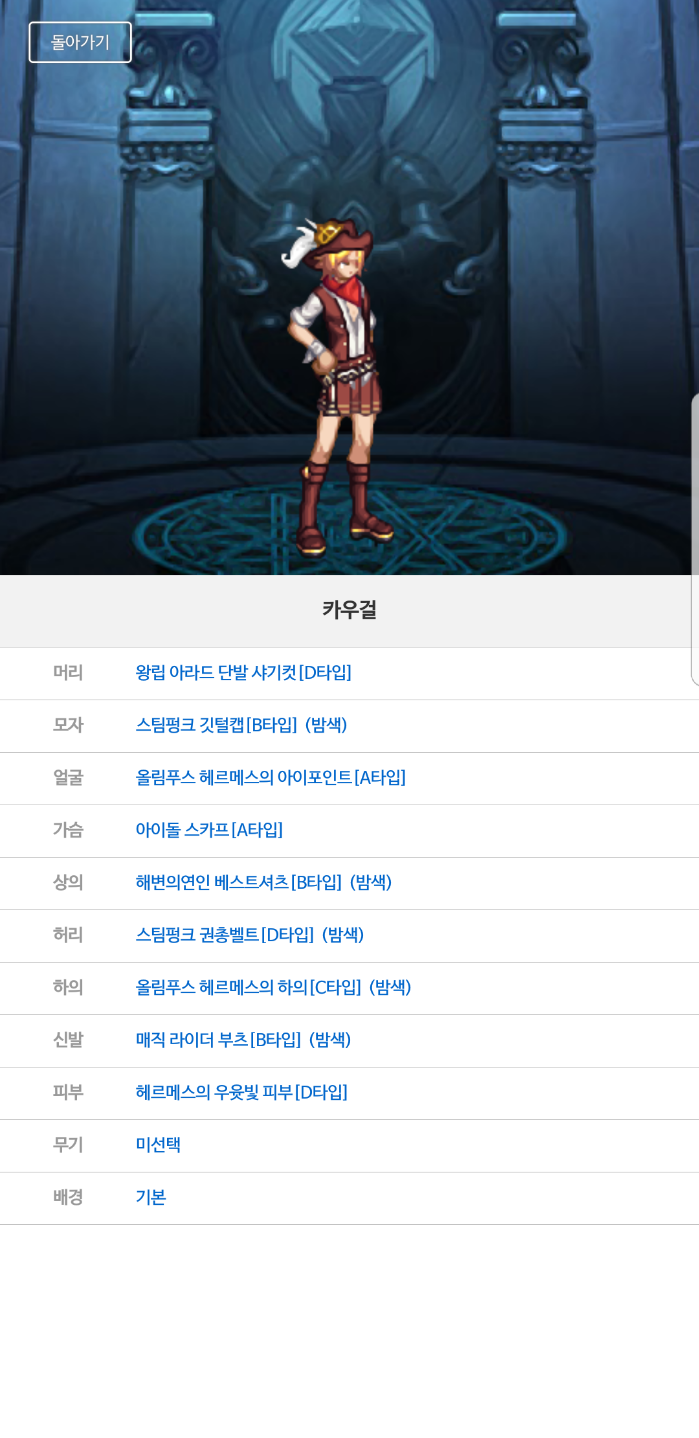699x1438 pixels.
Task: Open 해변의연인 베스트셔츠 top item
Action: coord(263,883)
